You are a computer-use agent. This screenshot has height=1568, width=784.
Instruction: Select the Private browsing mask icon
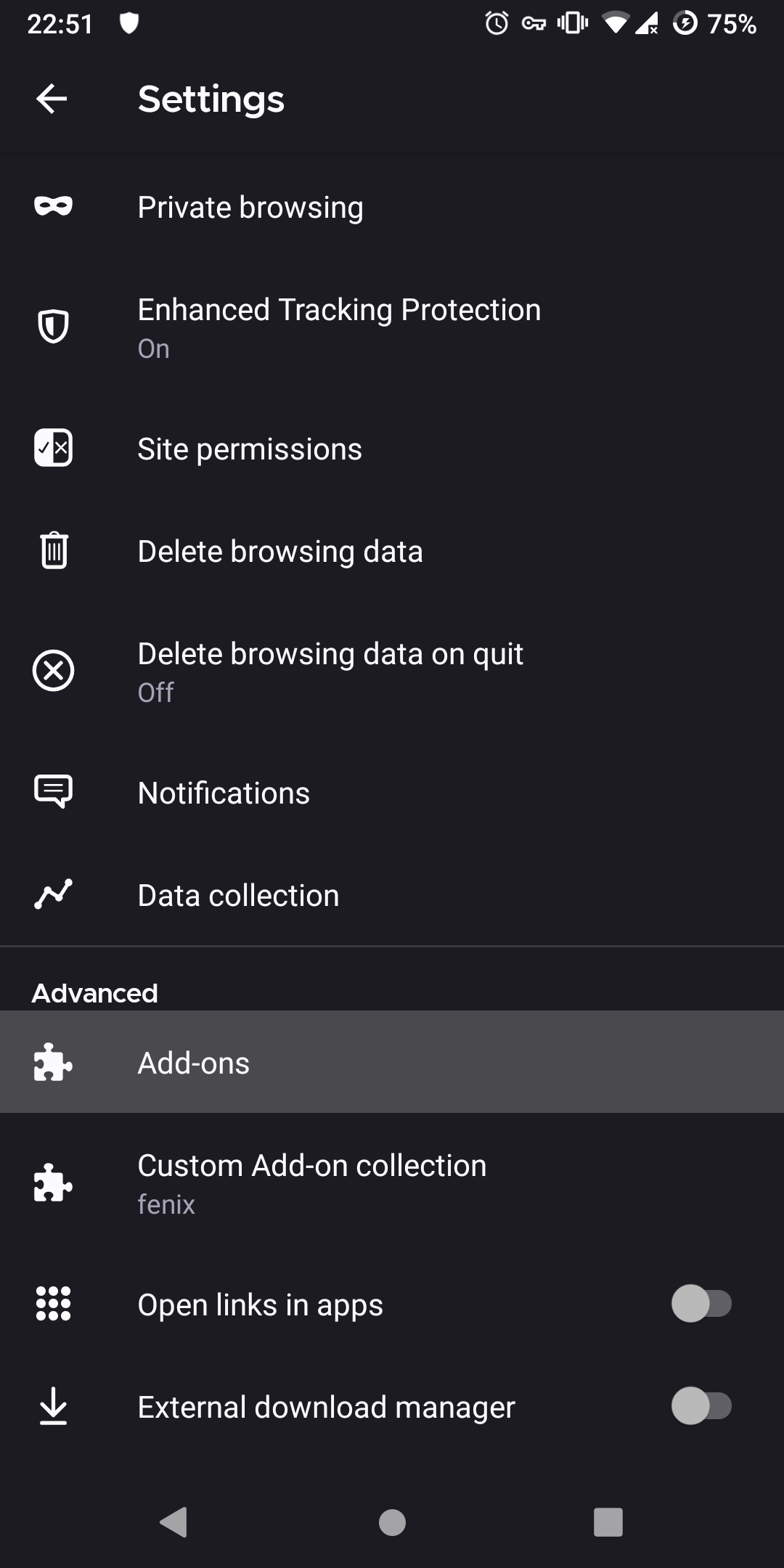(x=53, y=206)
